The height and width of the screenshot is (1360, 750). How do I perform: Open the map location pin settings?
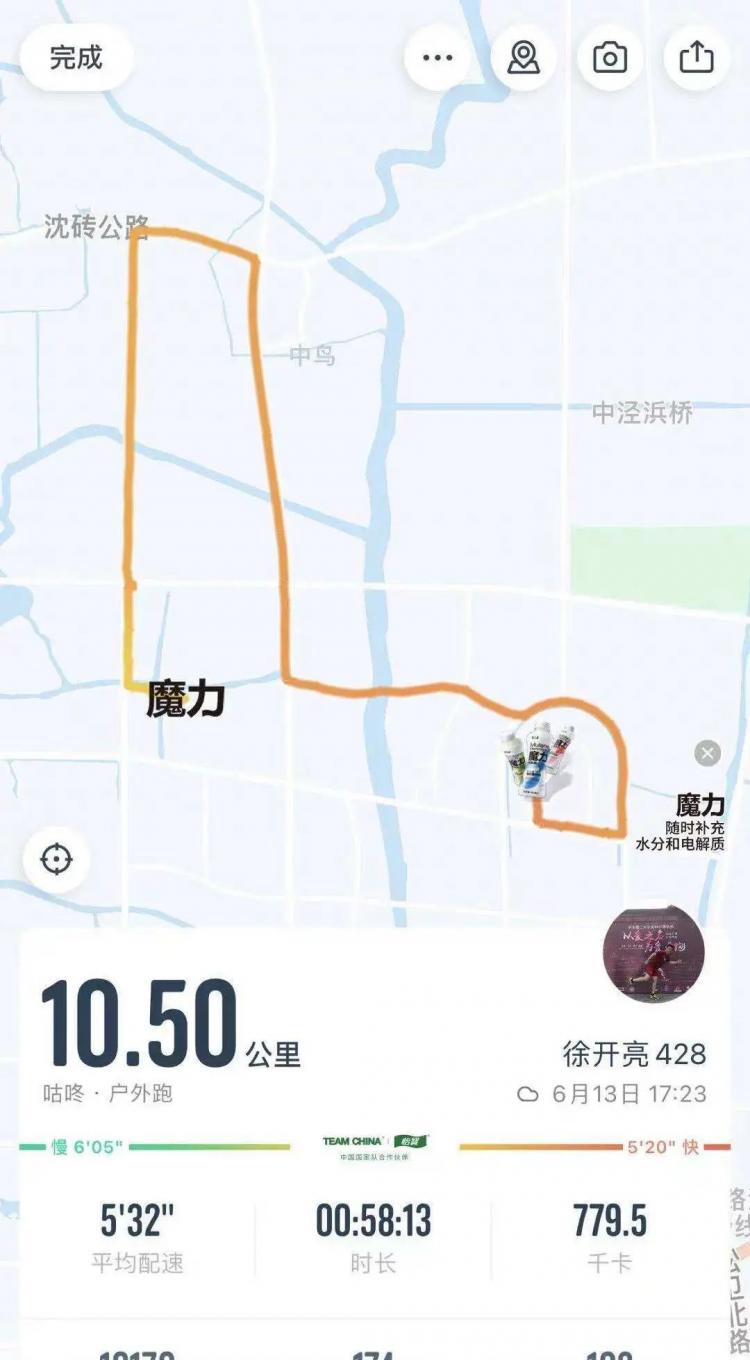(x=523, y=58)
